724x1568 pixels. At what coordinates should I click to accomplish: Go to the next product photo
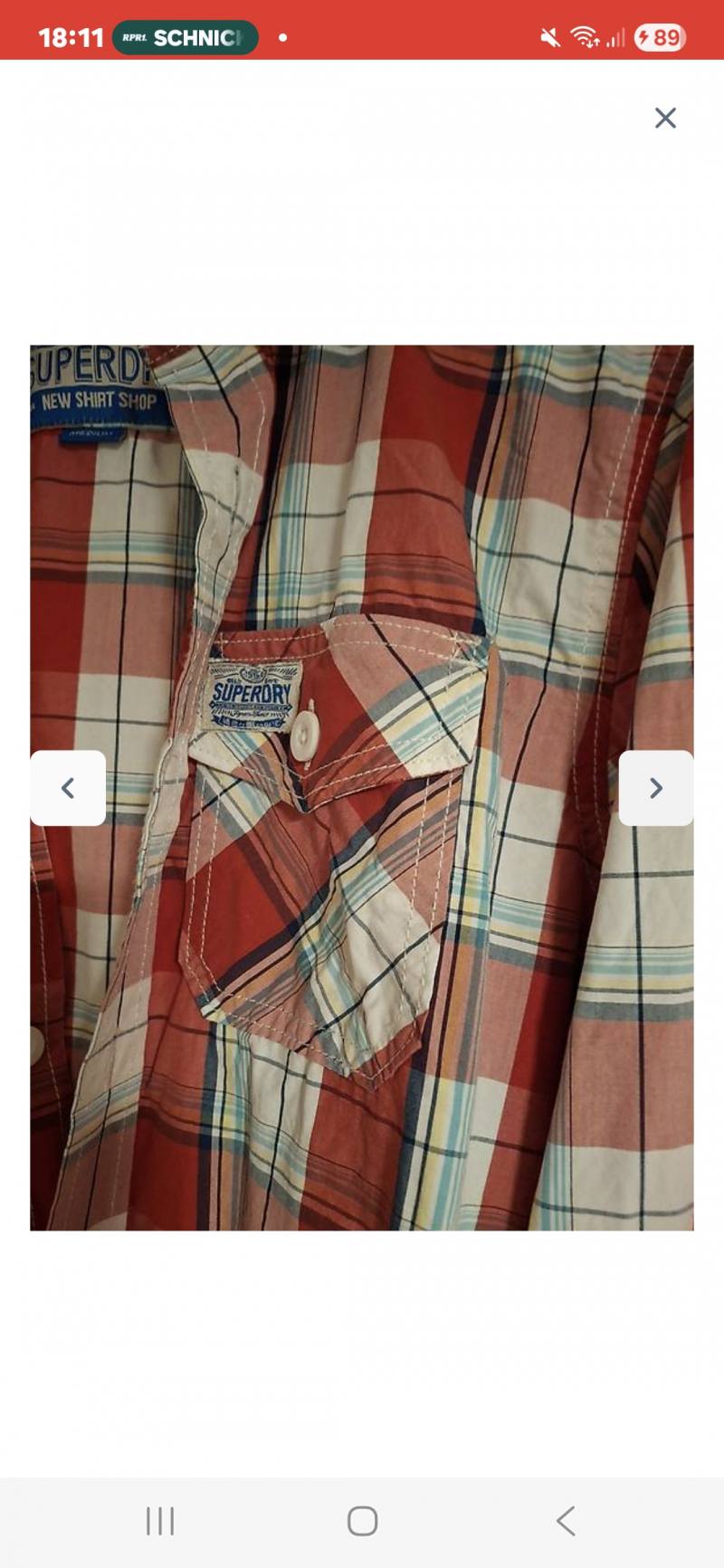tap(656, 788)
